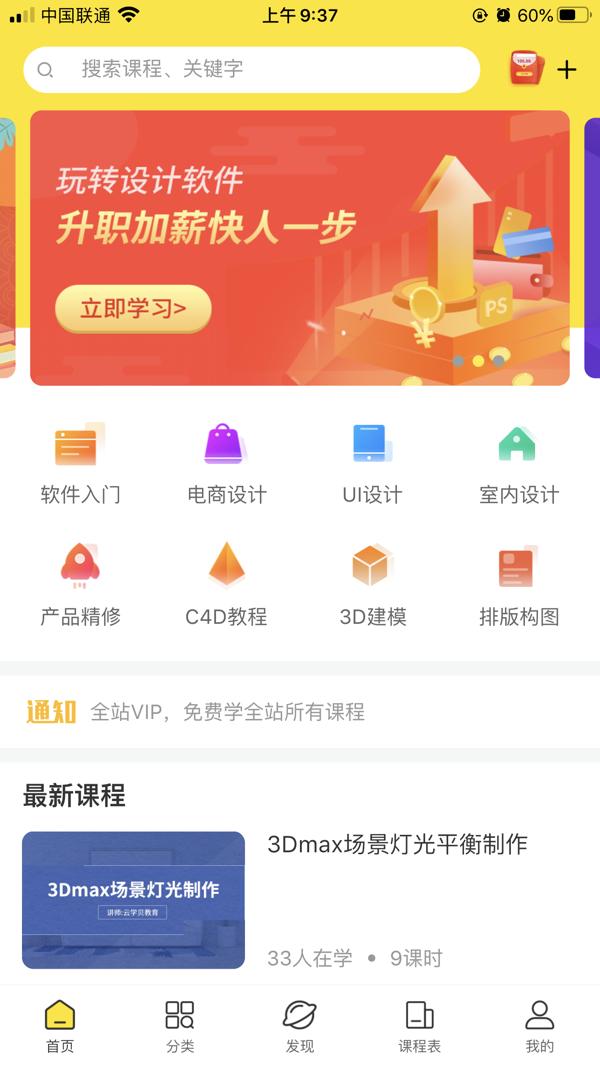
Task: Switch to the 分类 tab
Action: click(180, 1026)
